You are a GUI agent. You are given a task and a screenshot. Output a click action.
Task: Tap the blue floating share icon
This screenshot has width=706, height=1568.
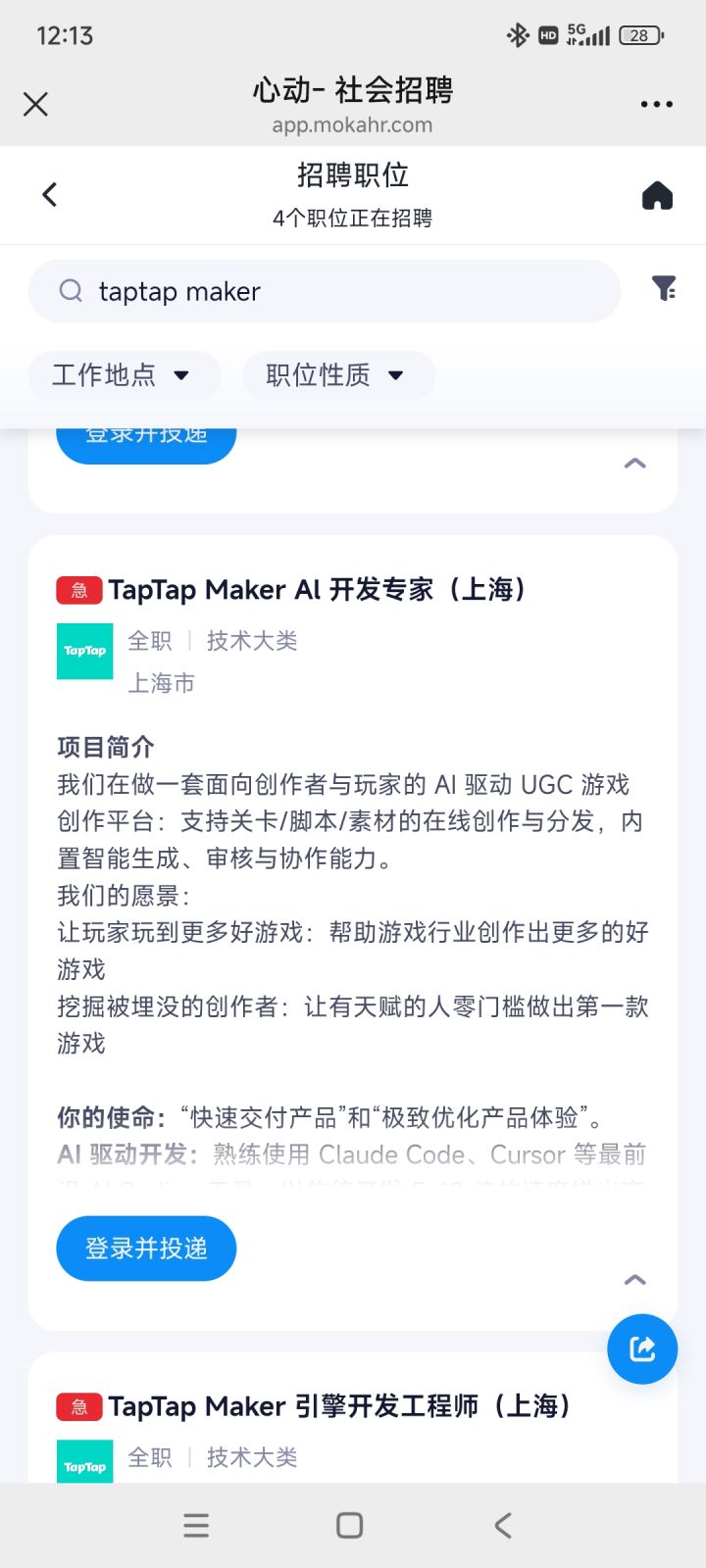coord(641,1349)
